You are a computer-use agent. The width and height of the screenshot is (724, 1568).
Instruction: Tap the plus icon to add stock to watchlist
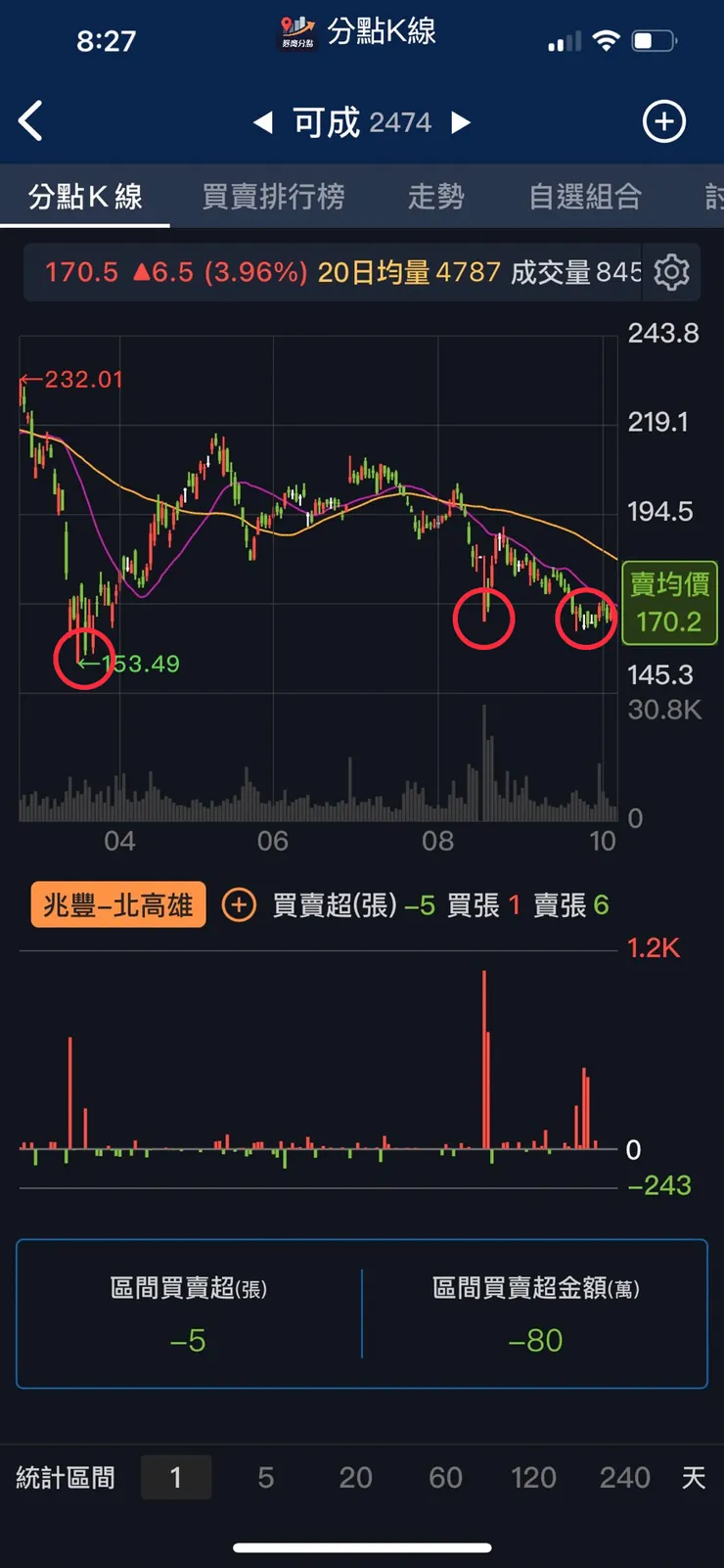pos(663,120)
